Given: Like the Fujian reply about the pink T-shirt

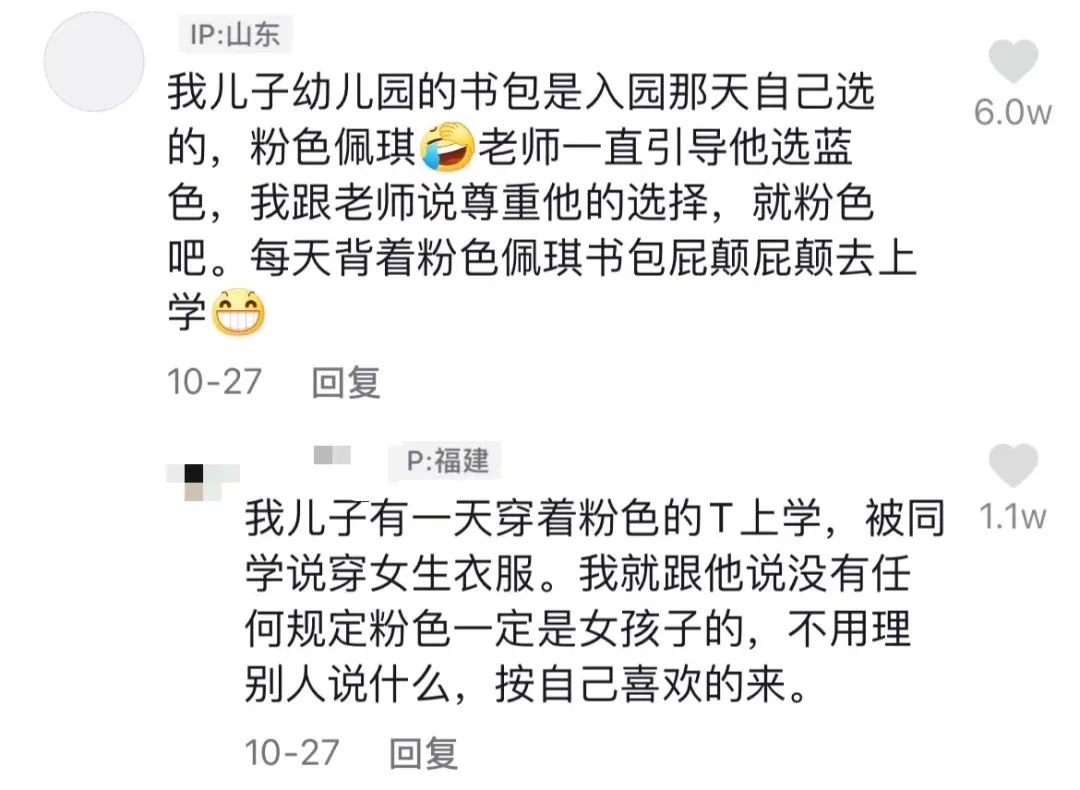Looking at the screenshot, I should coord(1012,466).
